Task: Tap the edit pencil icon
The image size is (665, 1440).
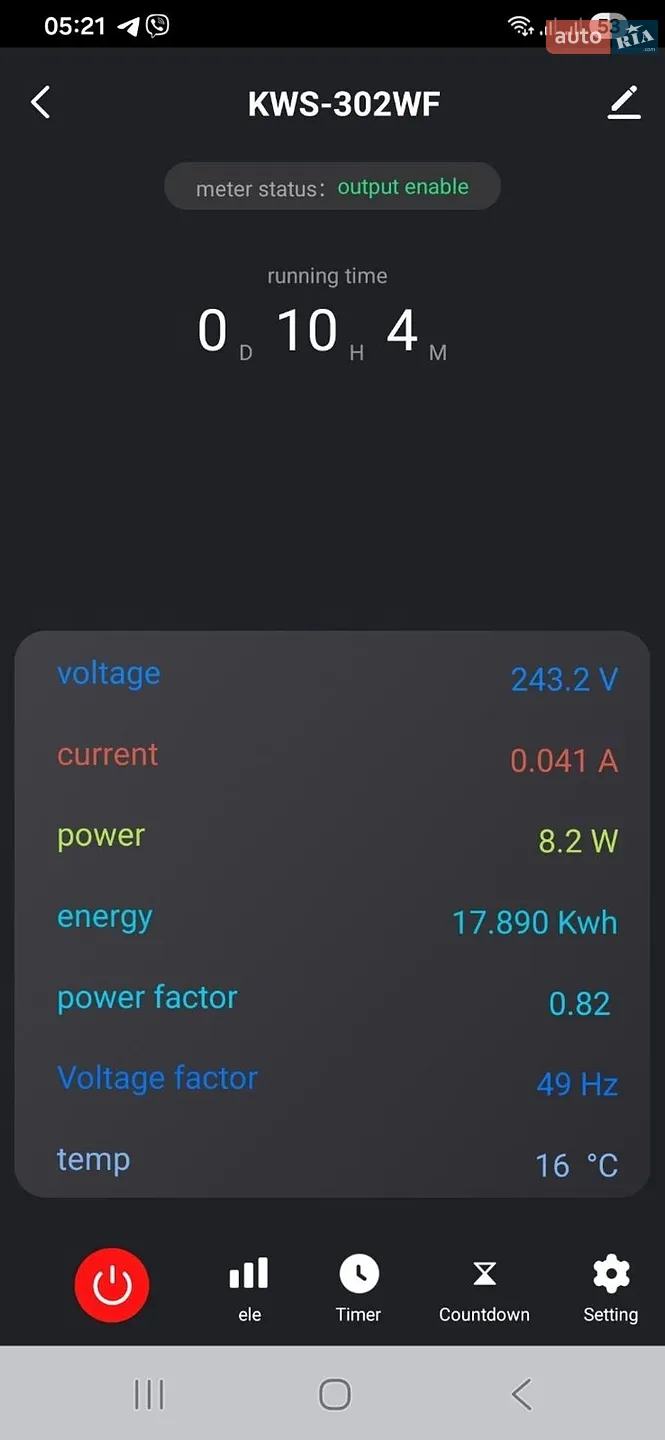Action: (x=624, y=102)
